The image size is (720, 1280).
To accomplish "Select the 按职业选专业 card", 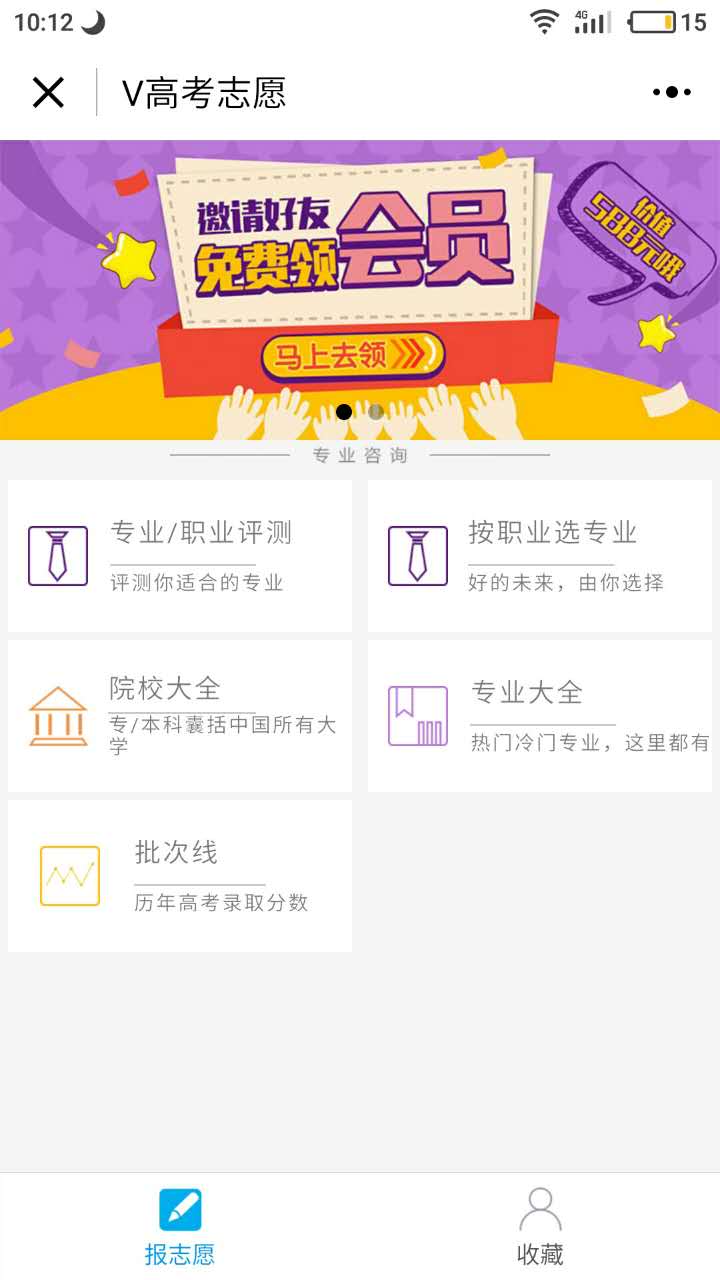I will pyautogui.click(x=540, y=556).
